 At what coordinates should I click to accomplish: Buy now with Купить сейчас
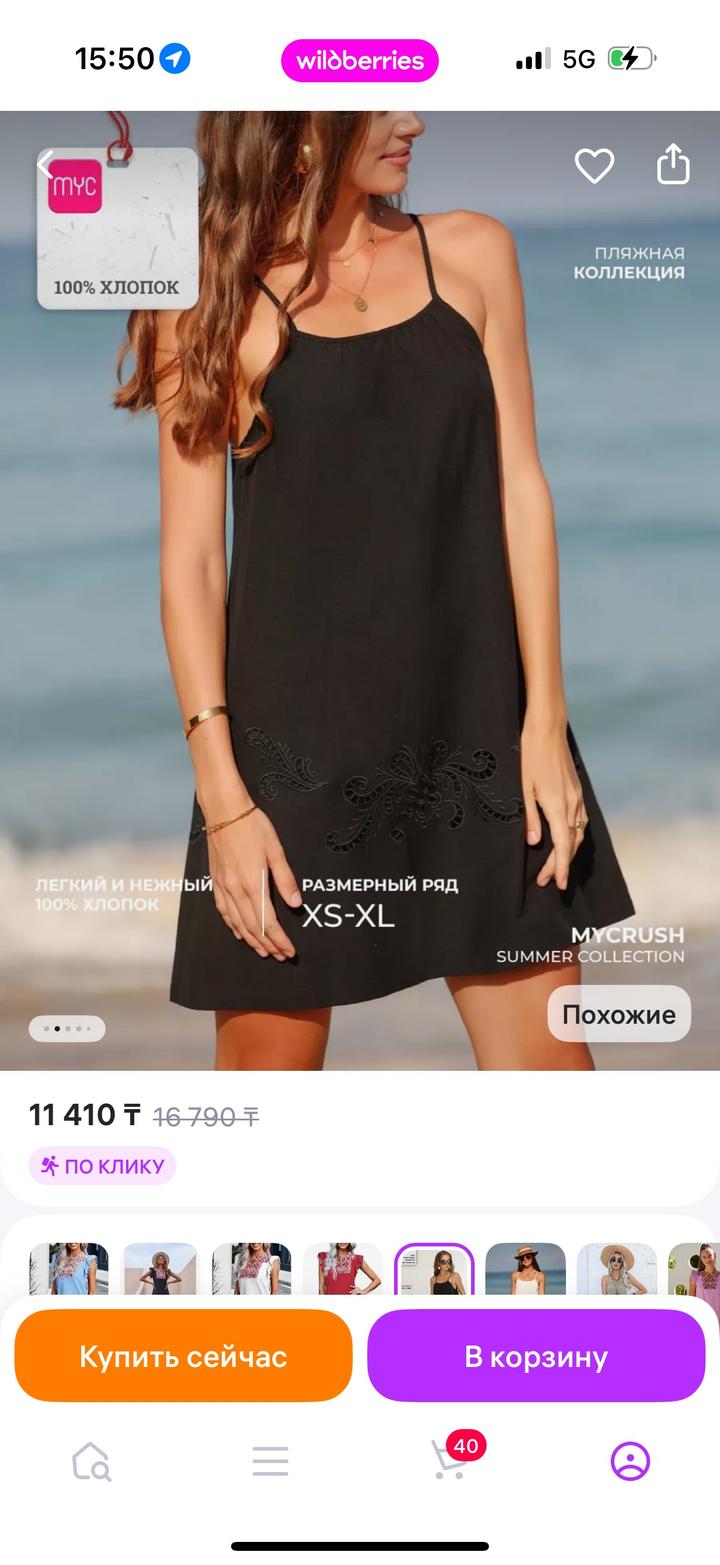tap(183, 1356)
